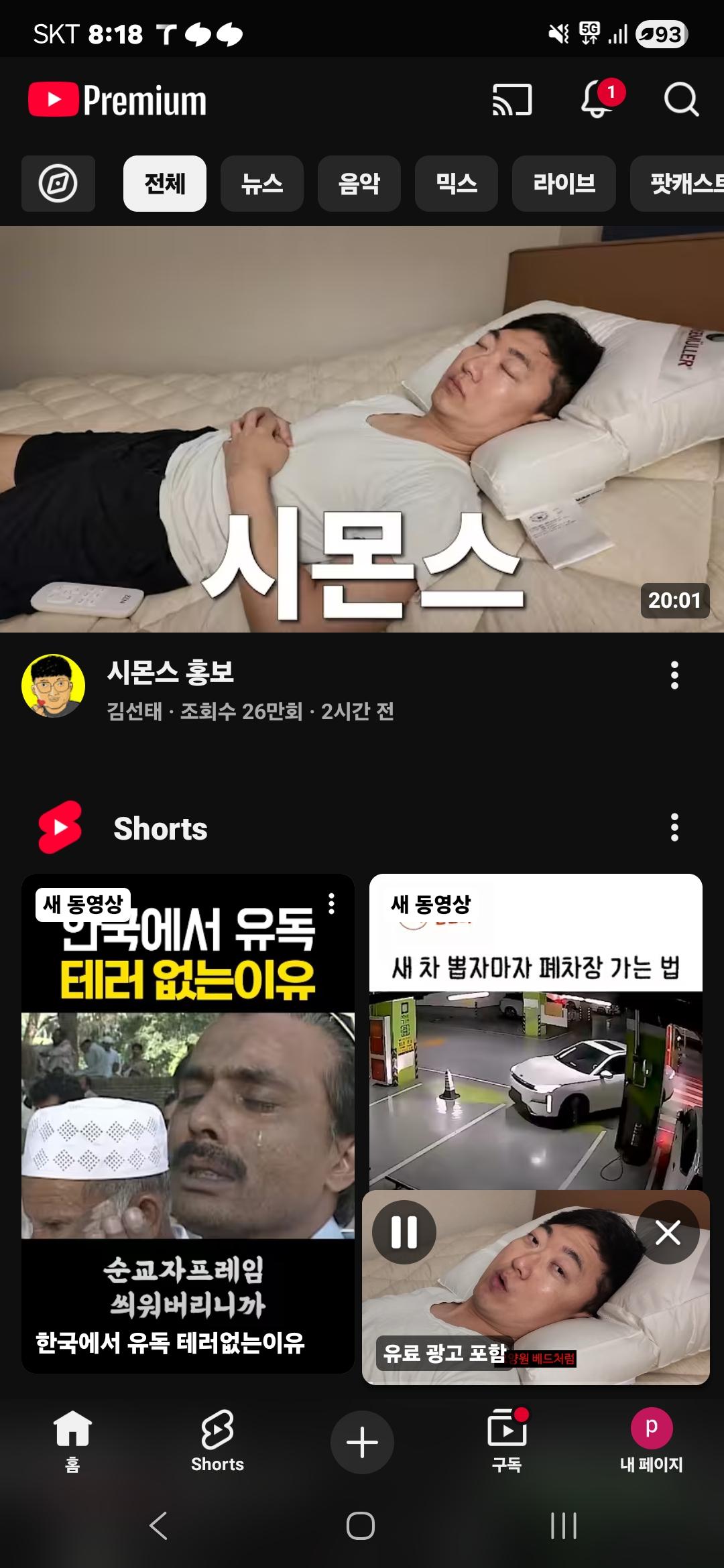
Task: Open the Shorts section options menu
Action: 675,828
